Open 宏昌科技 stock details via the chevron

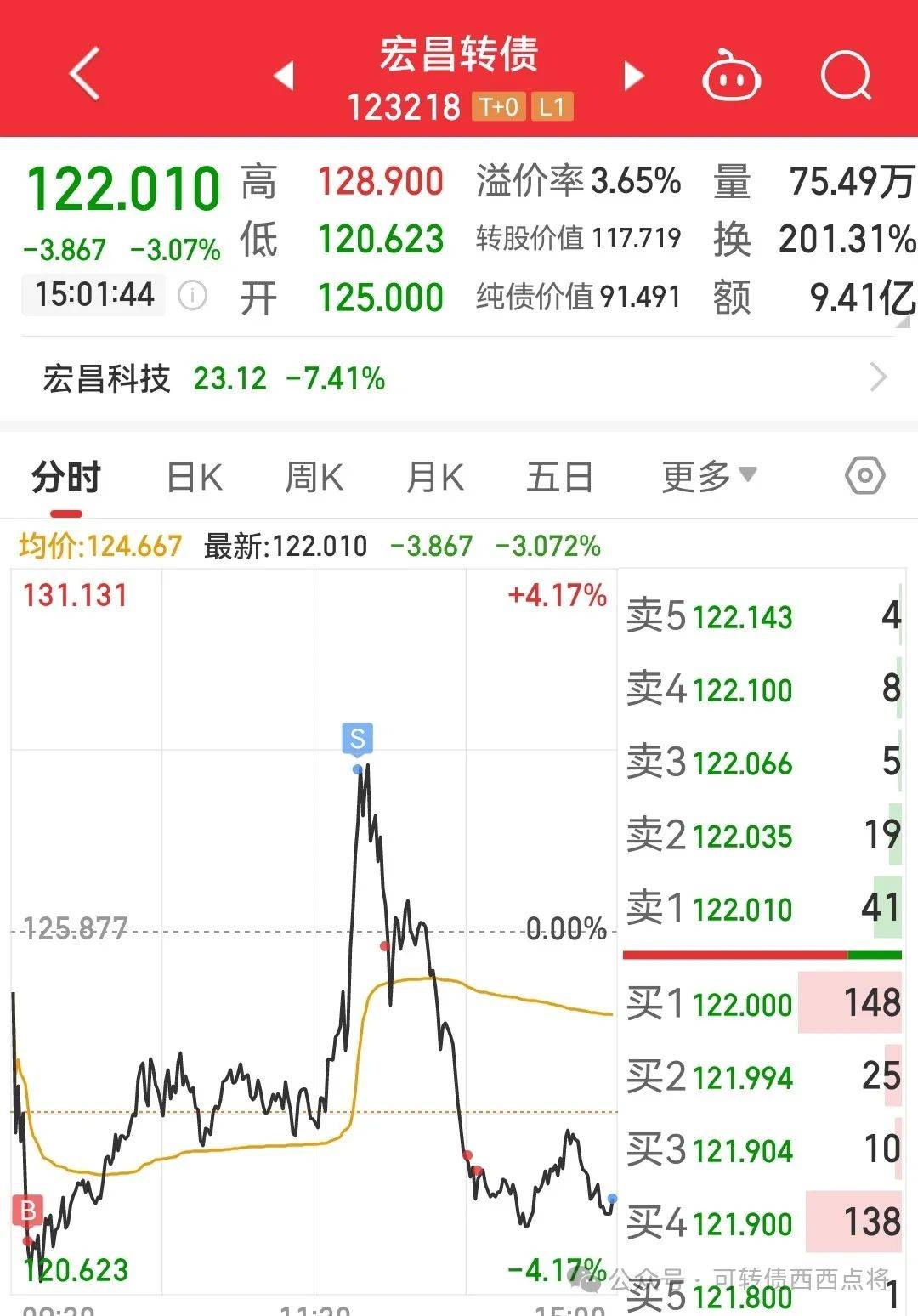click(877, 377)
